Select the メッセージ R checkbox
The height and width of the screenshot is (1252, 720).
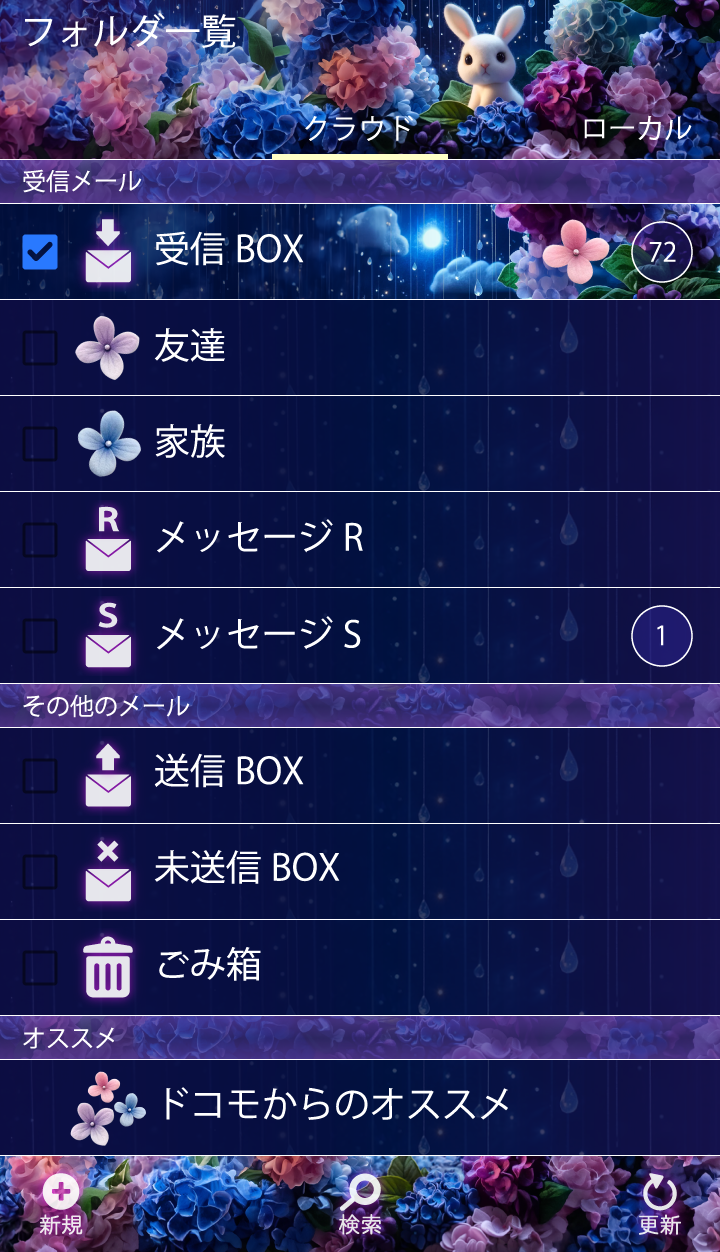40,540
